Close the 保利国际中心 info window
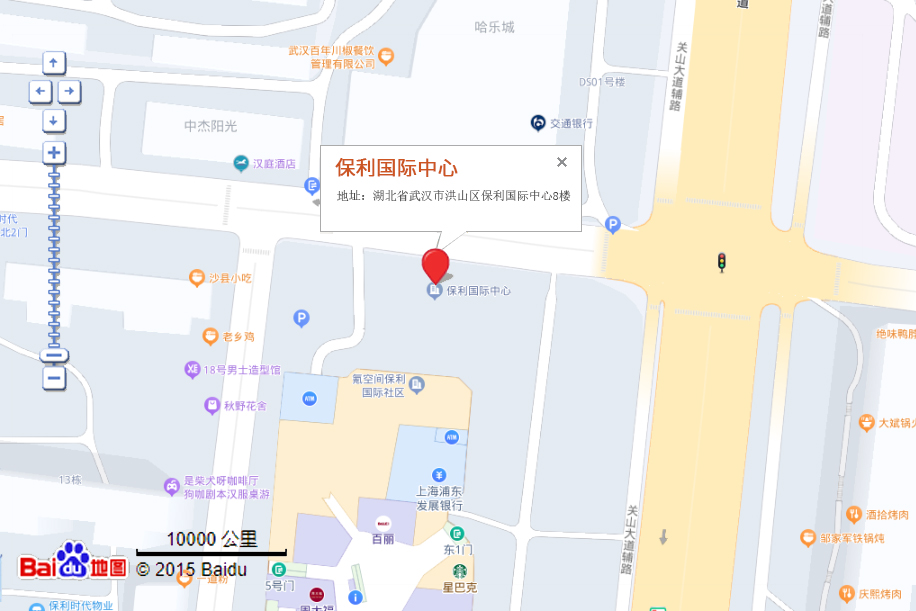The image size is (916, 611). [x=562, y=162]
